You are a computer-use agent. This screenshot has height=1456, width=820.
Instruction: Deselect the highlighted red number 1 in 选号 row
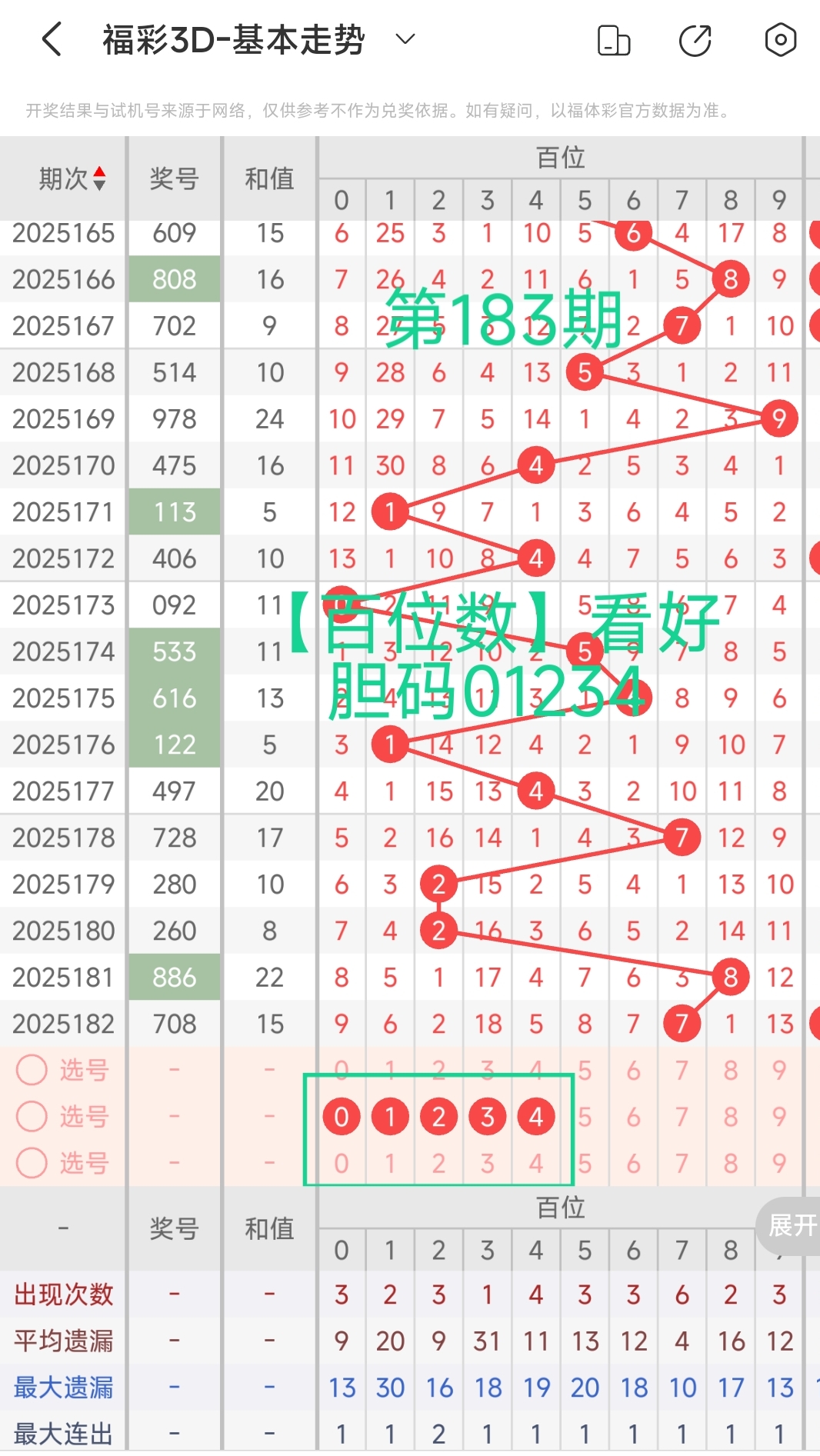[390, 1117]
